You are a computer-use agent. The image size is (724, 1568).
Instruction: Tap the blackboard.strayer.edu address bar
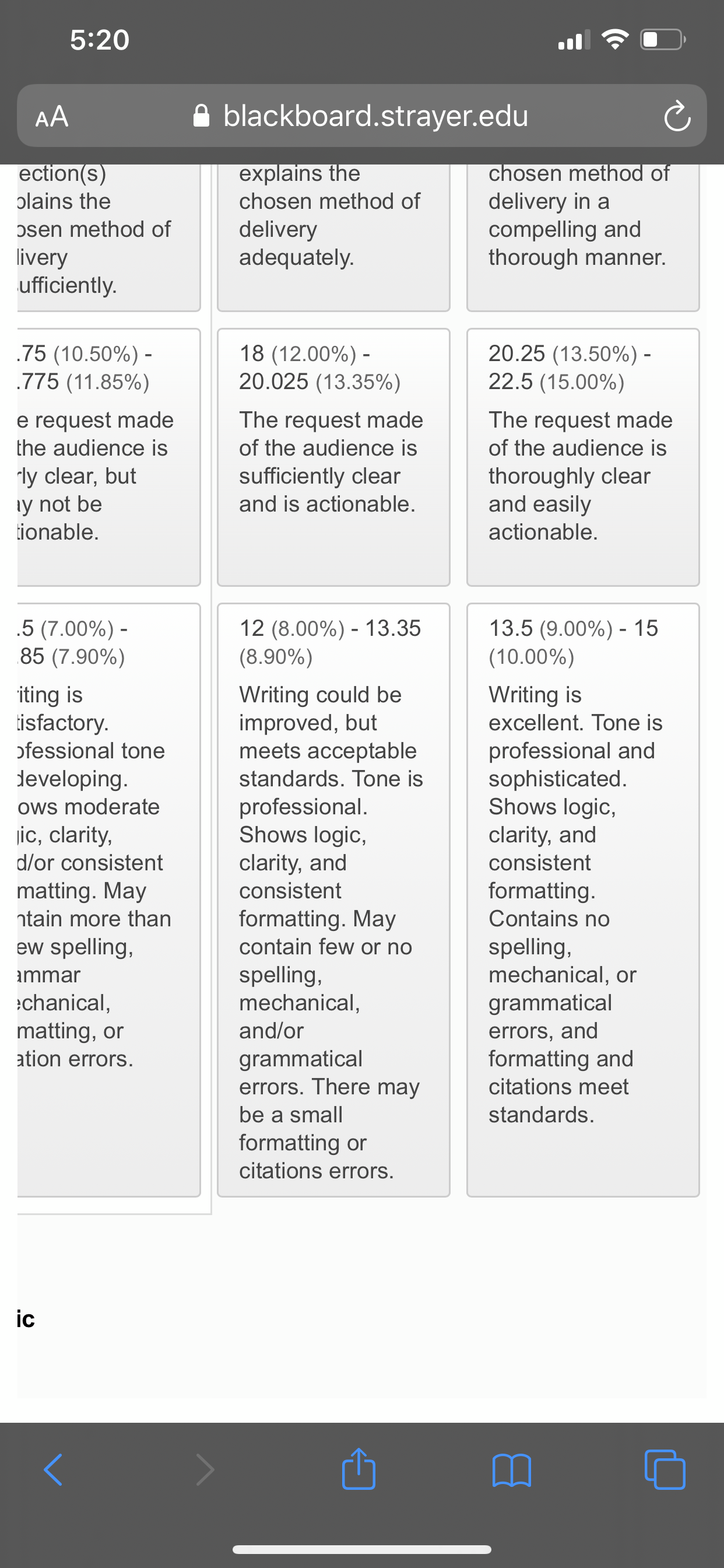(x=361, y=116)
